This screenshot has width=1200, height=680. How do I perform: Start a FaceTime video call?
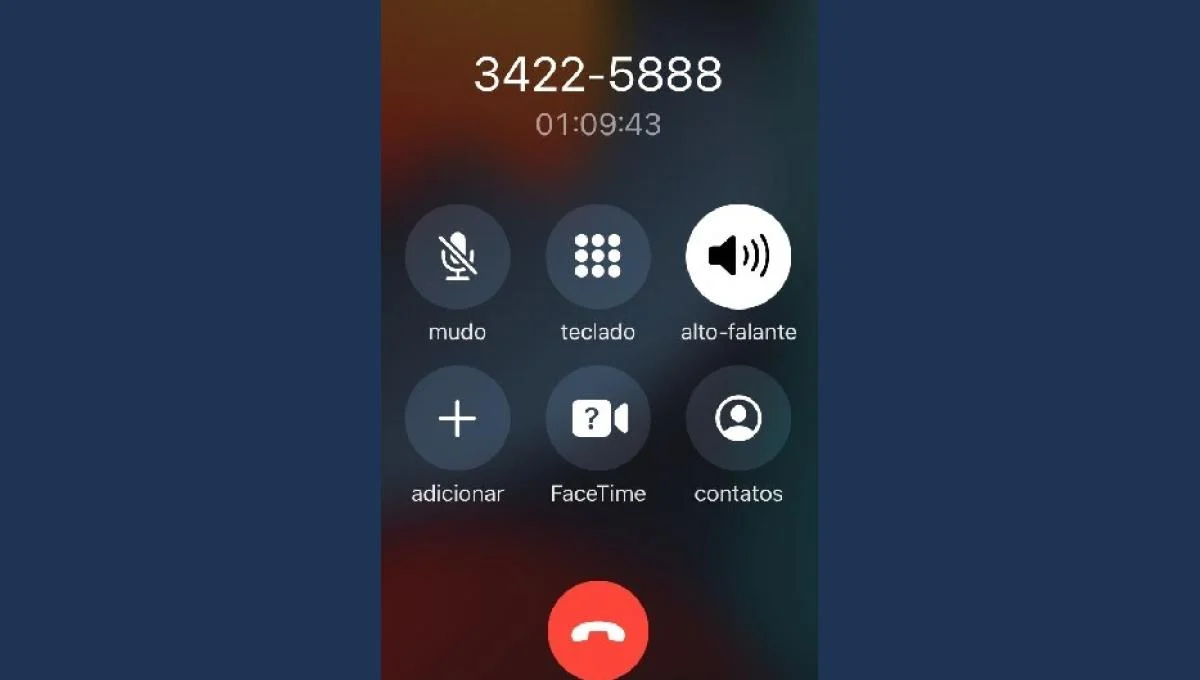click(598, 418)
